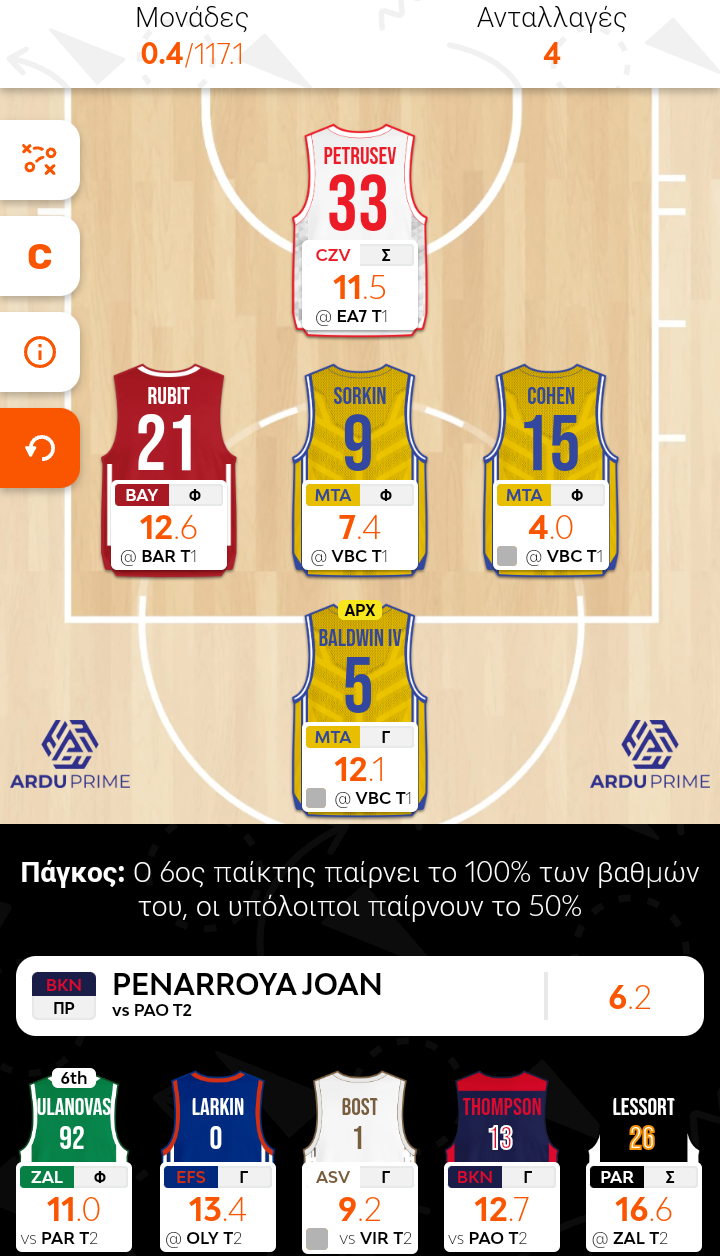Open coach Penarroya Joan card

(x=359, y=995)
